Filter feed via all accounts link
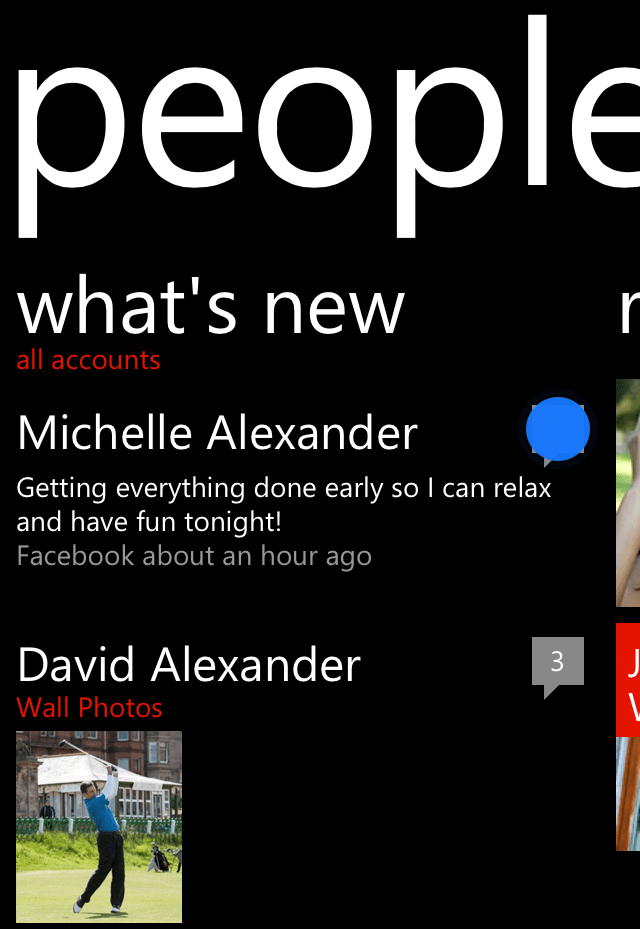 88,360
